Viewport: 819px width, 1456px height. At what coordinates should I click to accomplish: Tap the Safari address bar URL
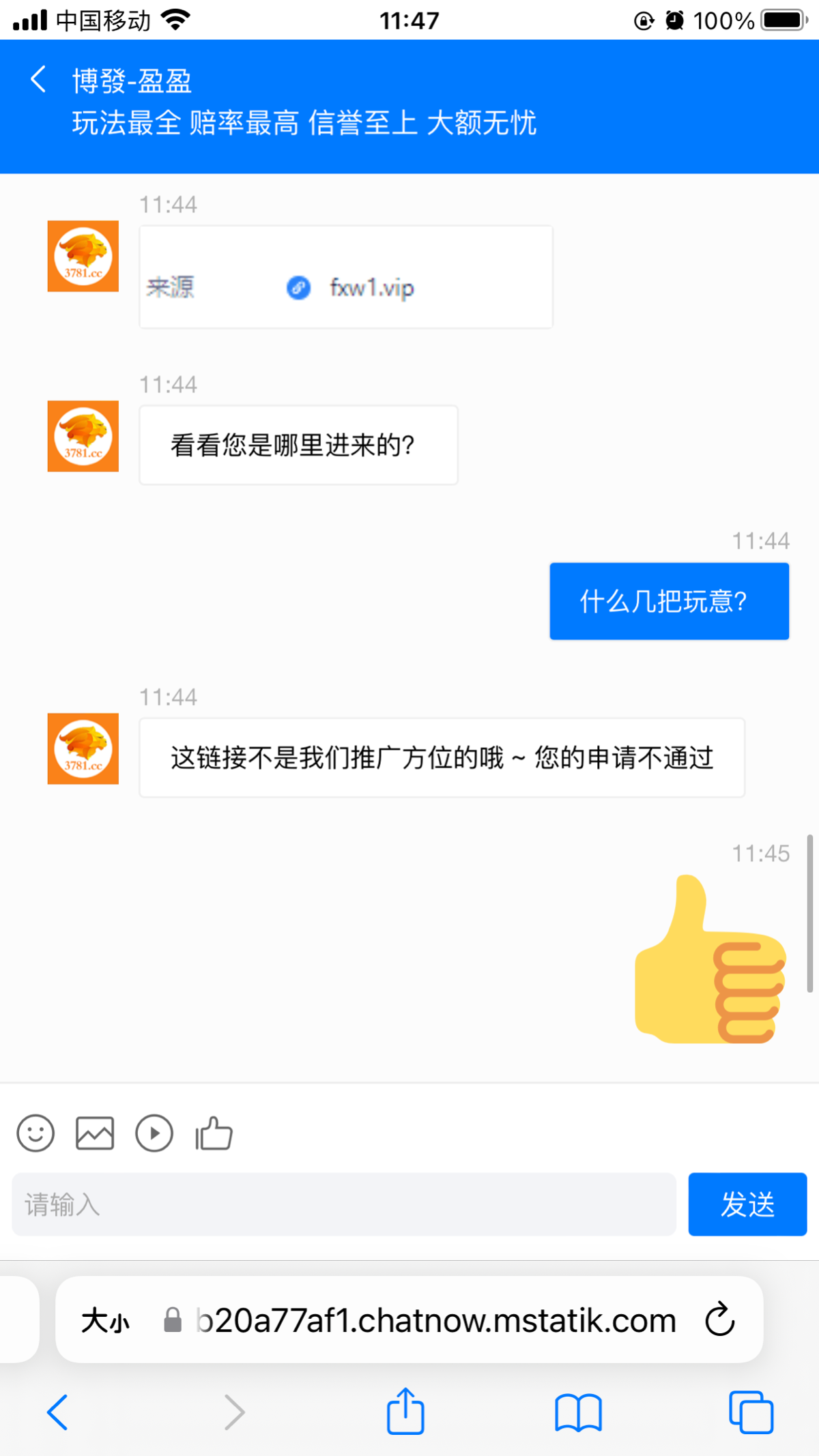pos(435,1321)
